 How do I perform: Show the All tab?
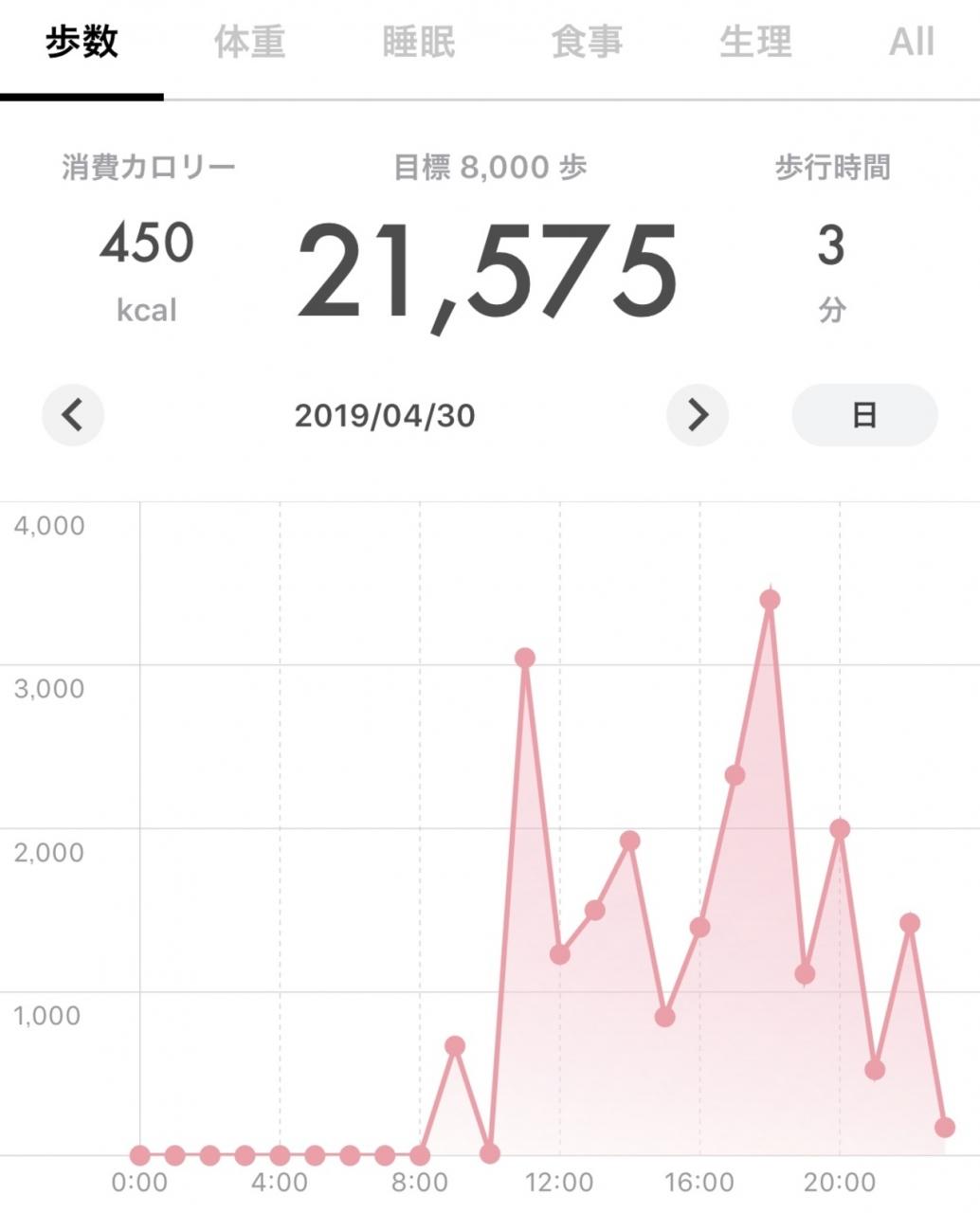[912, 43]
